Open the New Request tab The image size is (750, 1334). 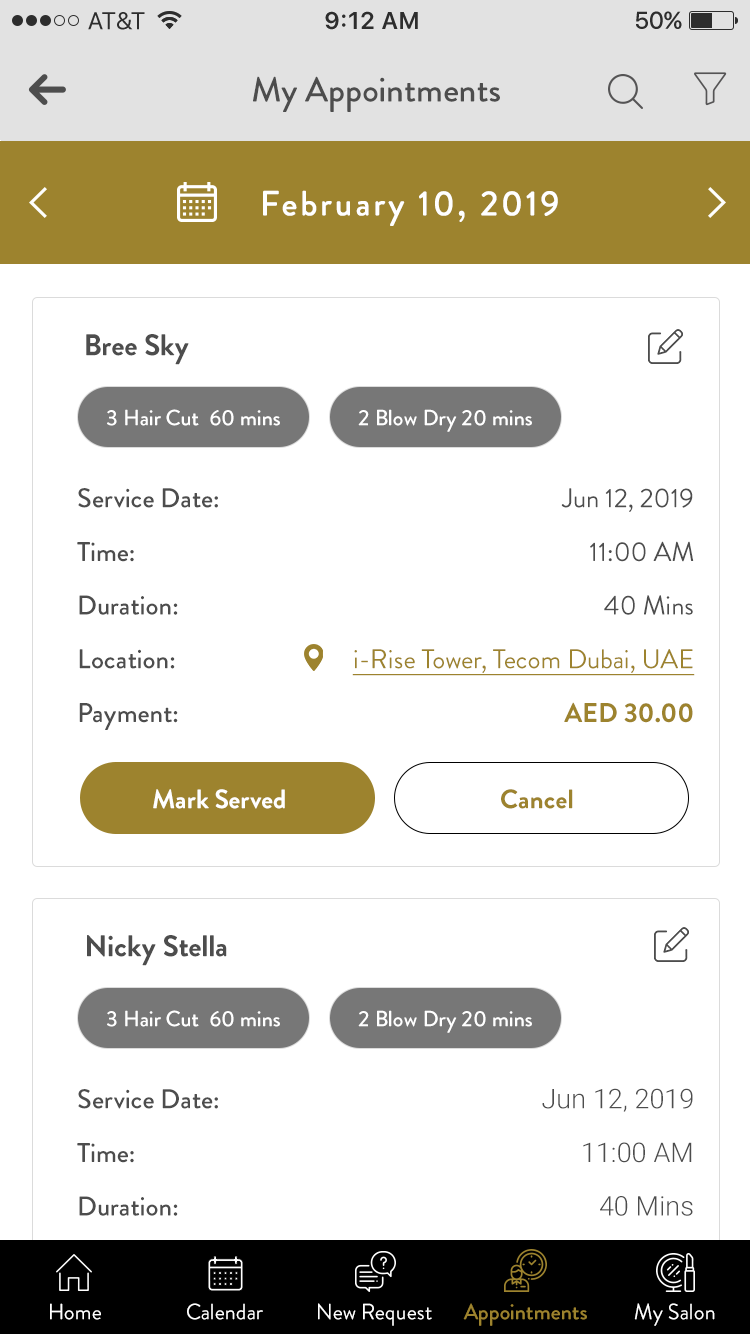375,1287
